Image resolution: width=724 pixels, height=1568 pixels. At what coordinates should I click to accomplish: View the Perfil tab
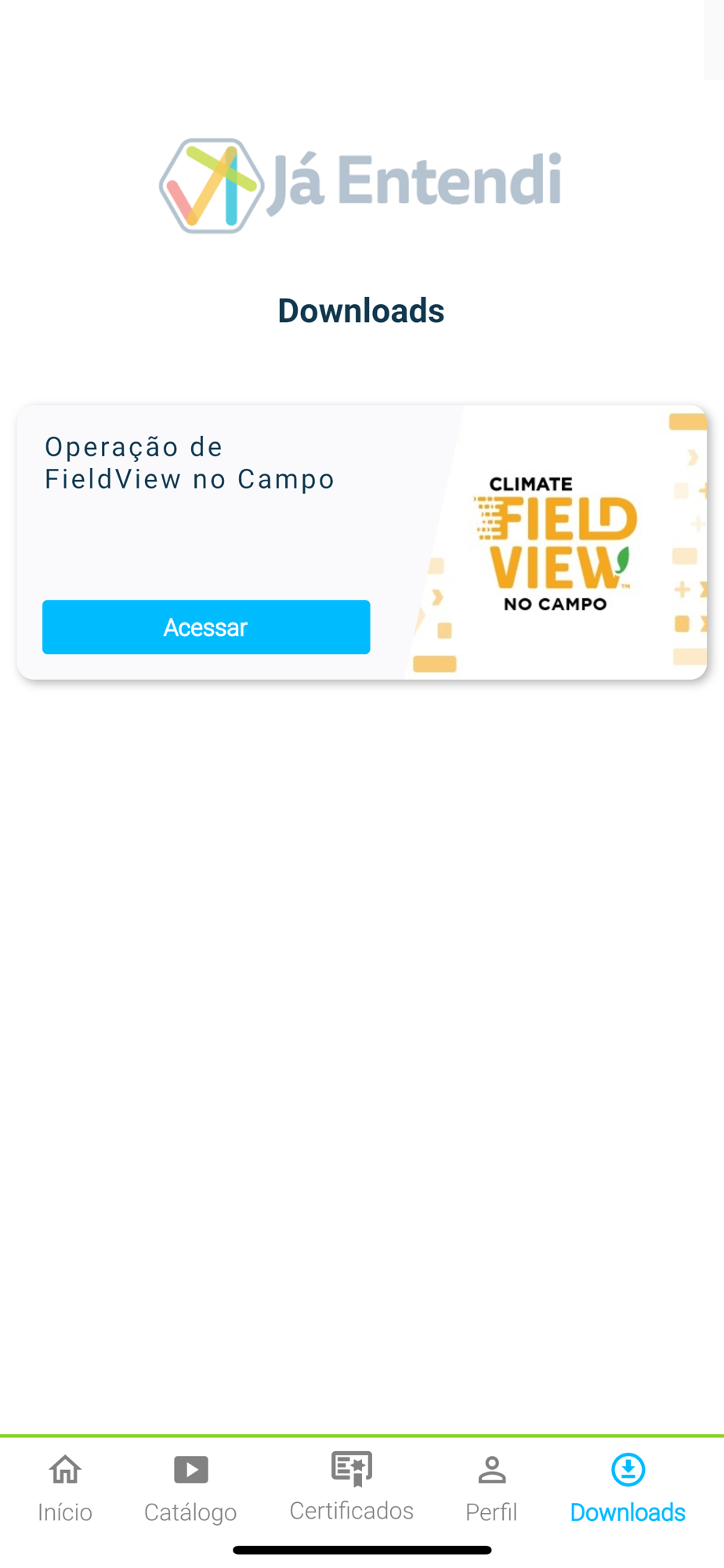click(x=491, y=1488)
